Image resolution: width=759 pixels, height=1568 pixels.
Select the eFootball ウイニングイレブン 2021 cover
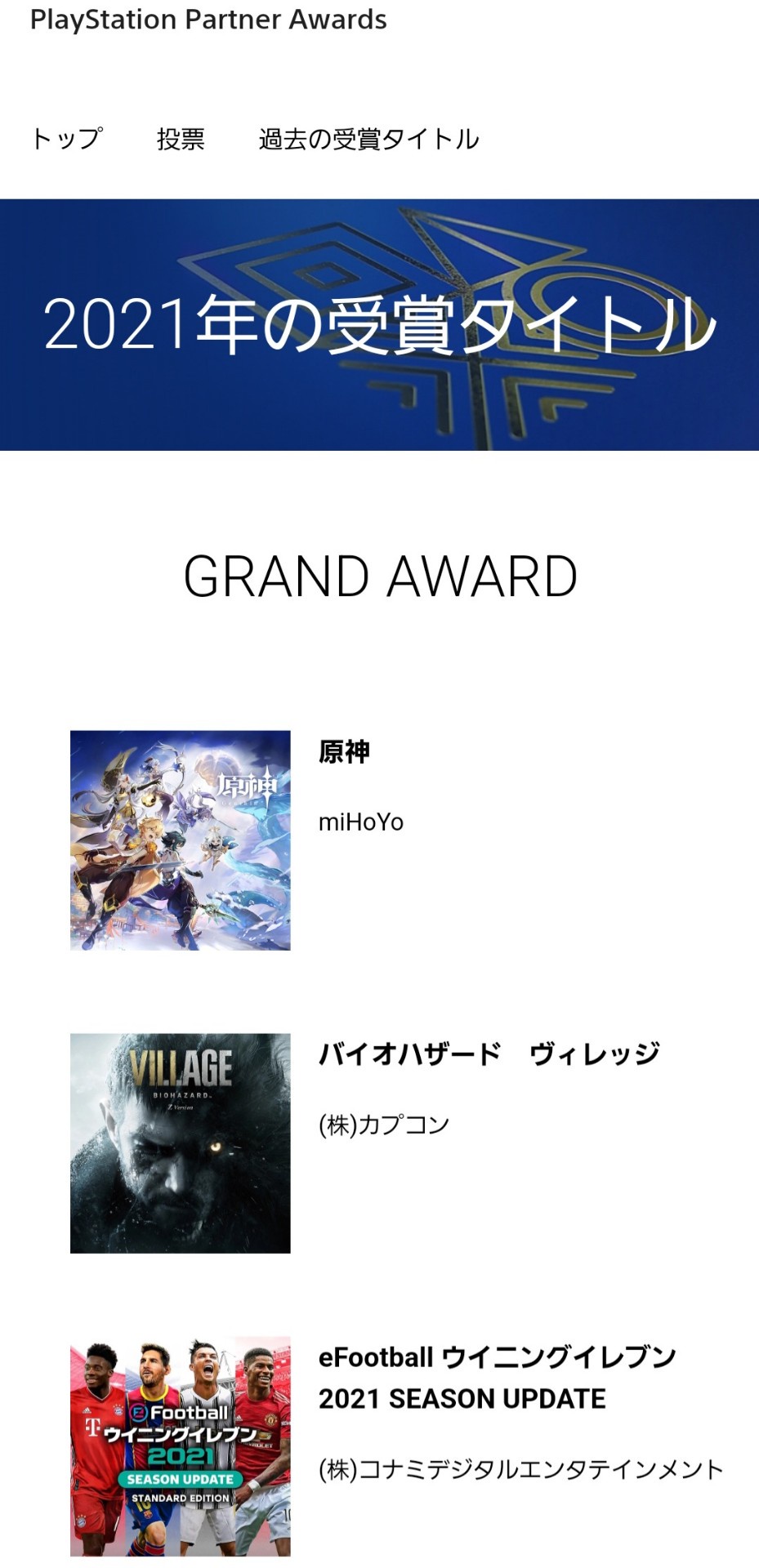[181, 1445]
